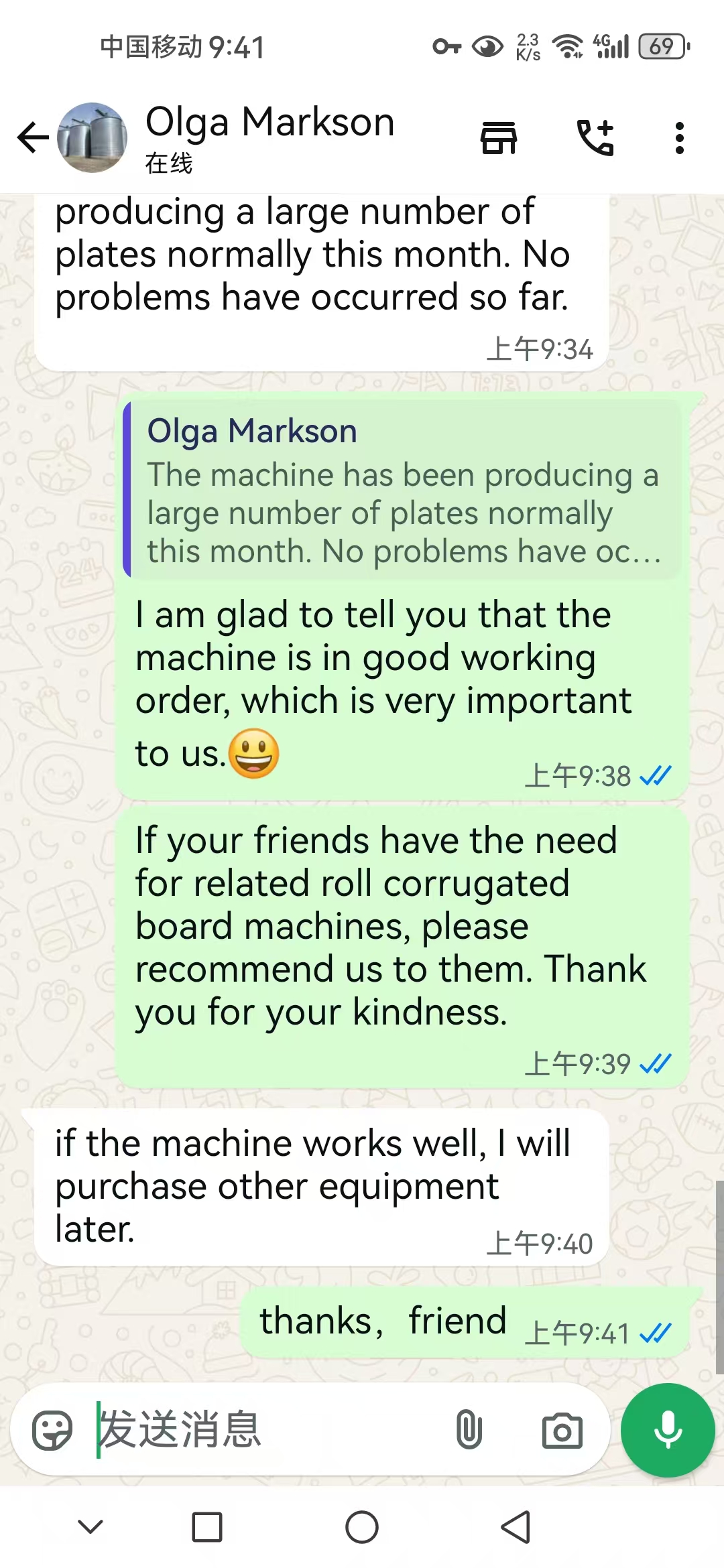Open the recent apps view
The image size is (724, 1568).
click(x=207, y=1528)
